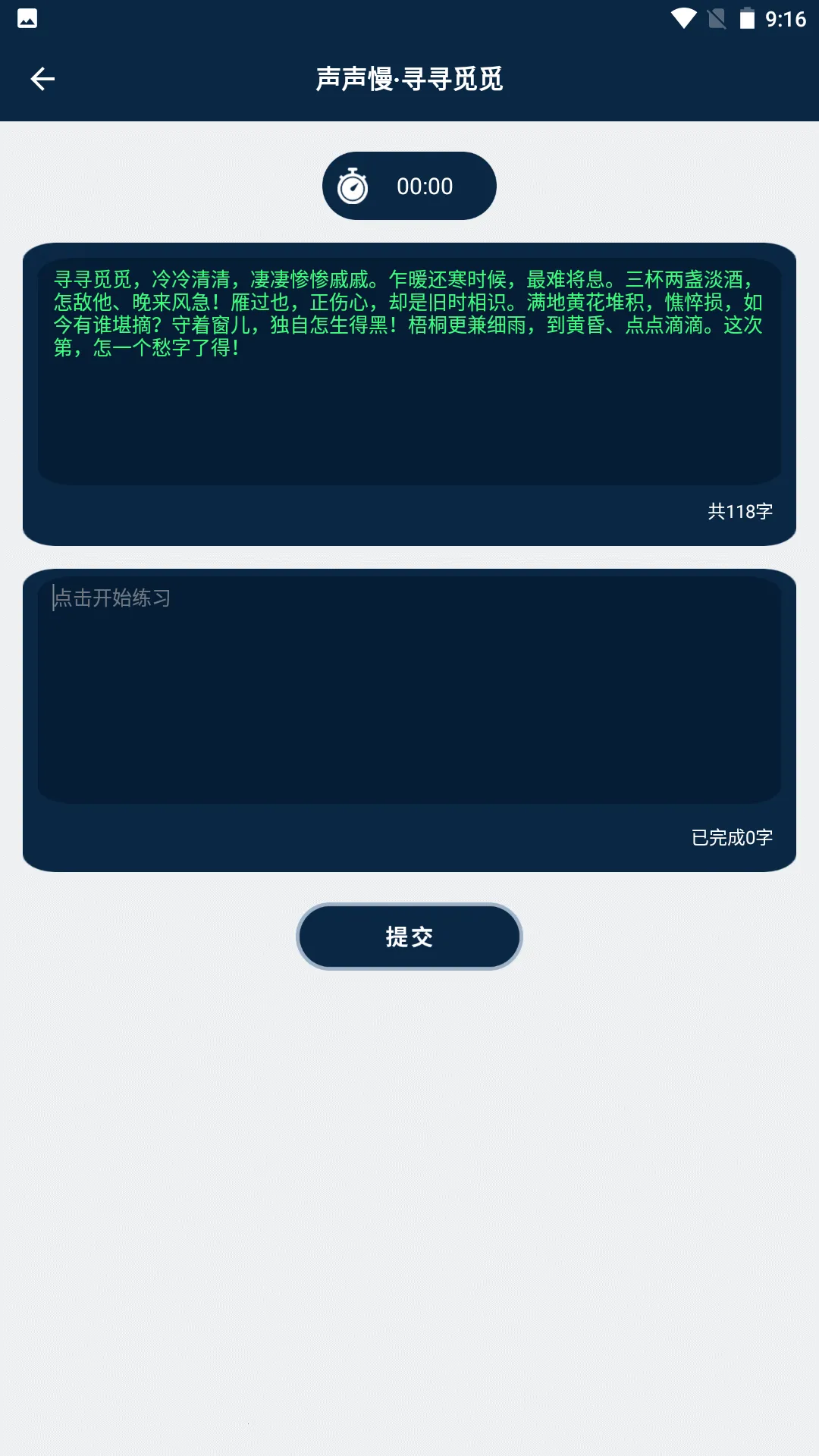Submit the practice with 提交 button
Viewport: 819px width, 1456px height.
coord(409,937)
